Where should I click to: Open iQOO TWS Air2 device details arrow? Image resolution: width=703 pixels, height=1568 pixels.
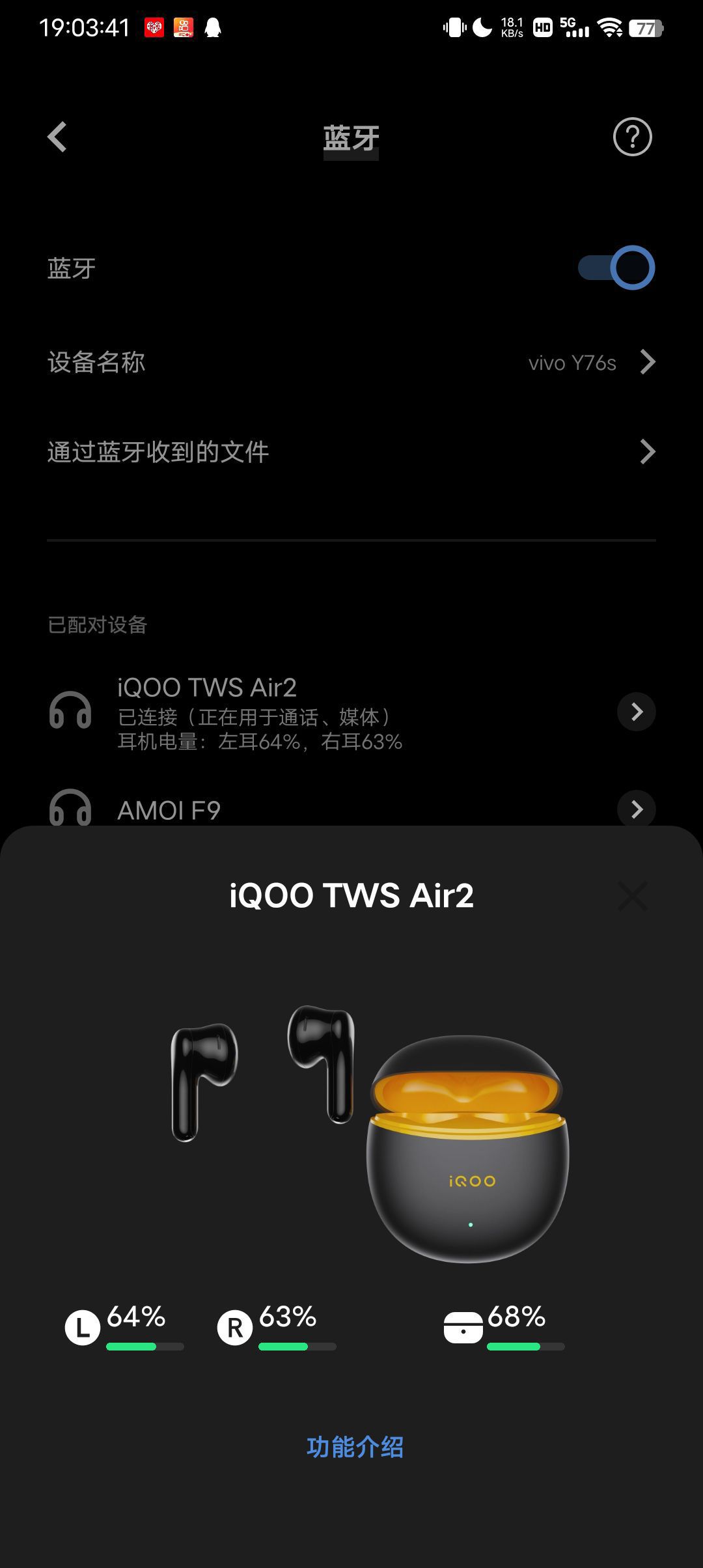pyautogui.click(x=636, y=712)
